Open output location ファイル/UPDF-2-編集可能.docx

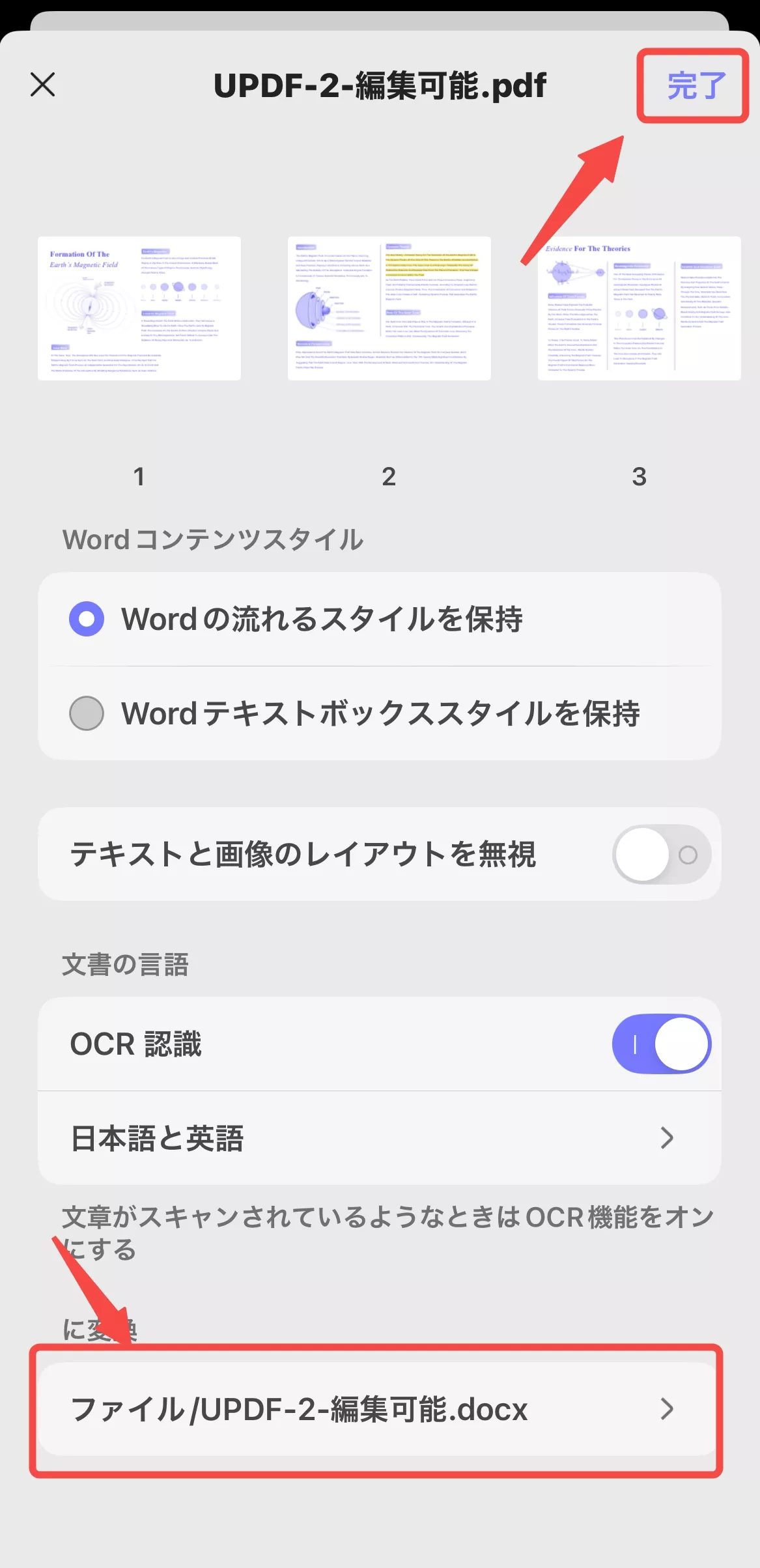(x=379, y=1409)
